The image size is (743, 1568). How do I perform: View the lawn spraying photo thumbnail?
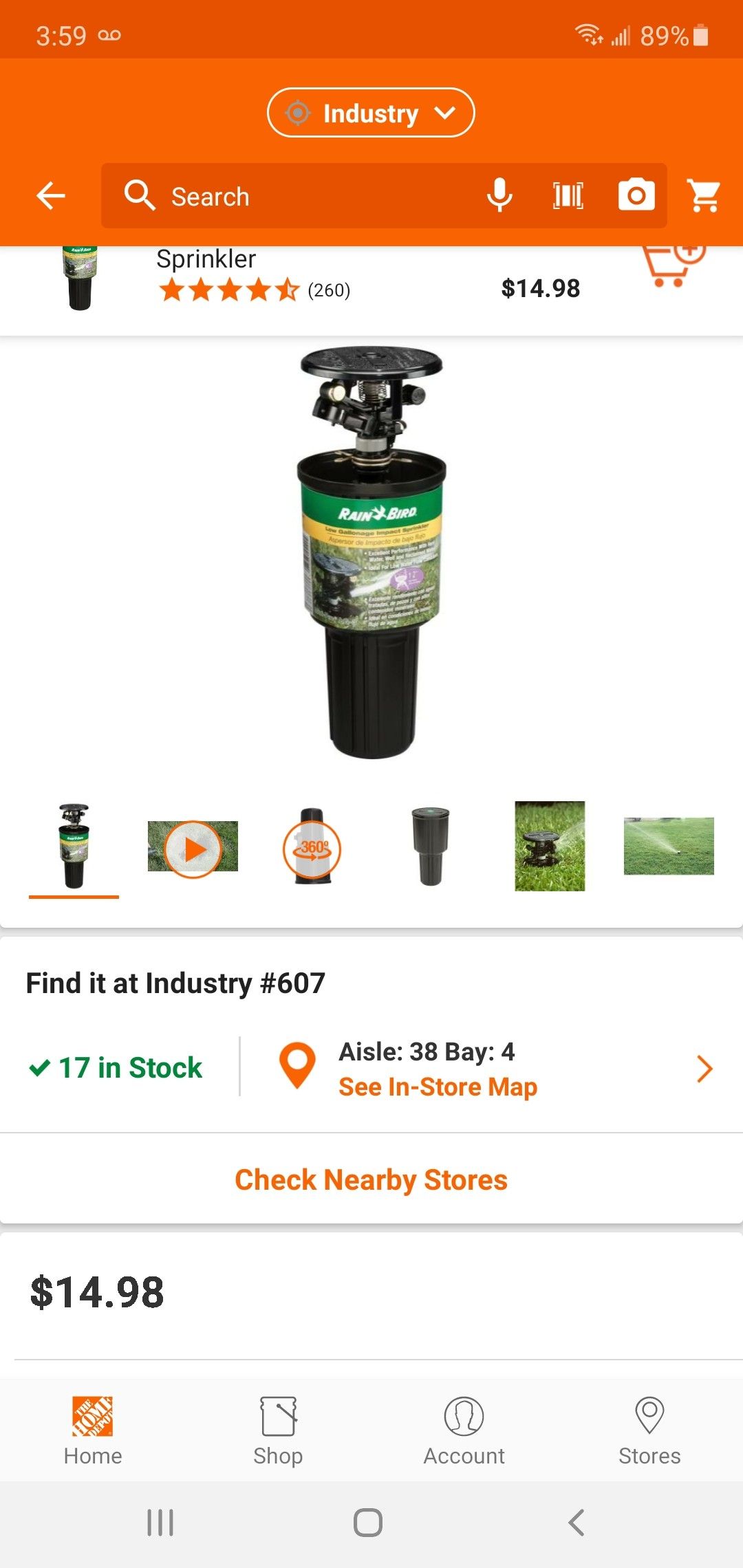coord(669,847)
